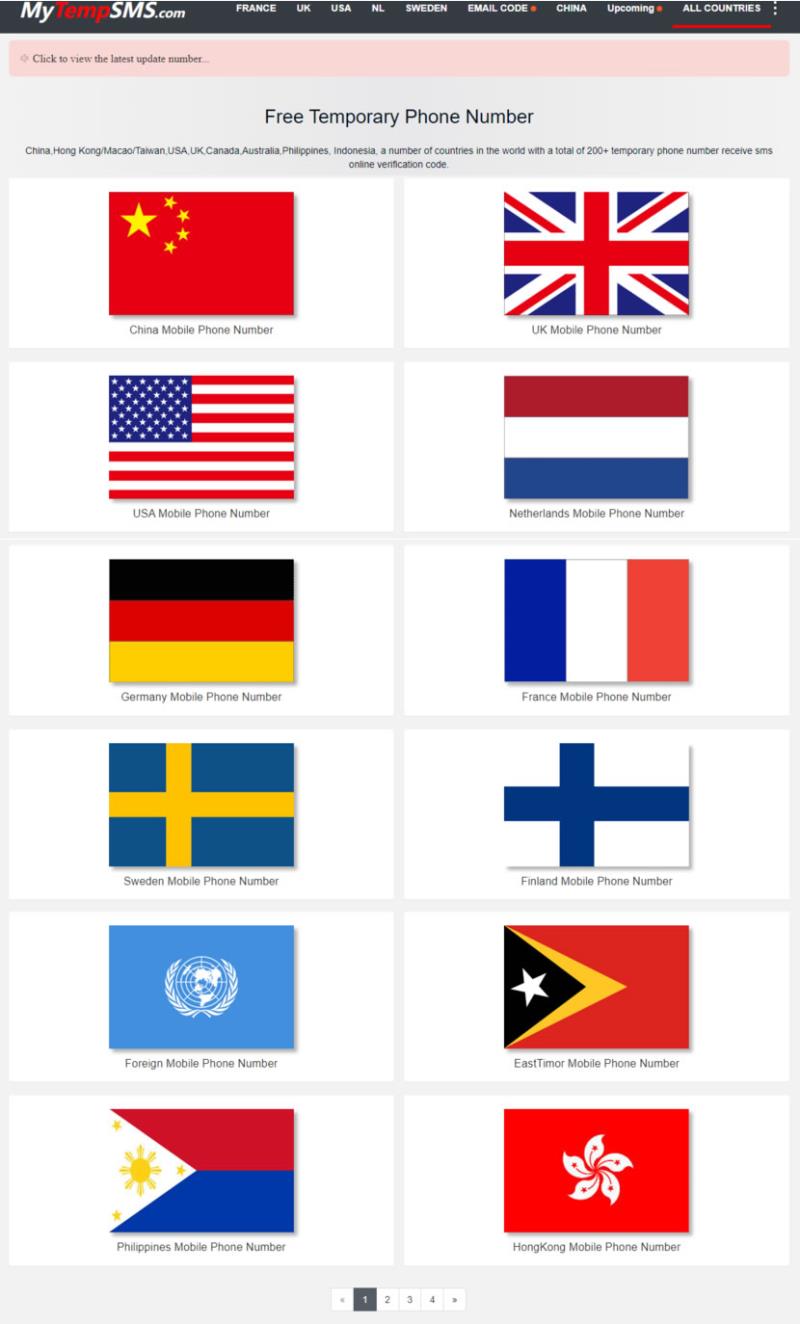Open the FRANCE nav link
This screenshot has width=800, height=1324.
[256, 9]
